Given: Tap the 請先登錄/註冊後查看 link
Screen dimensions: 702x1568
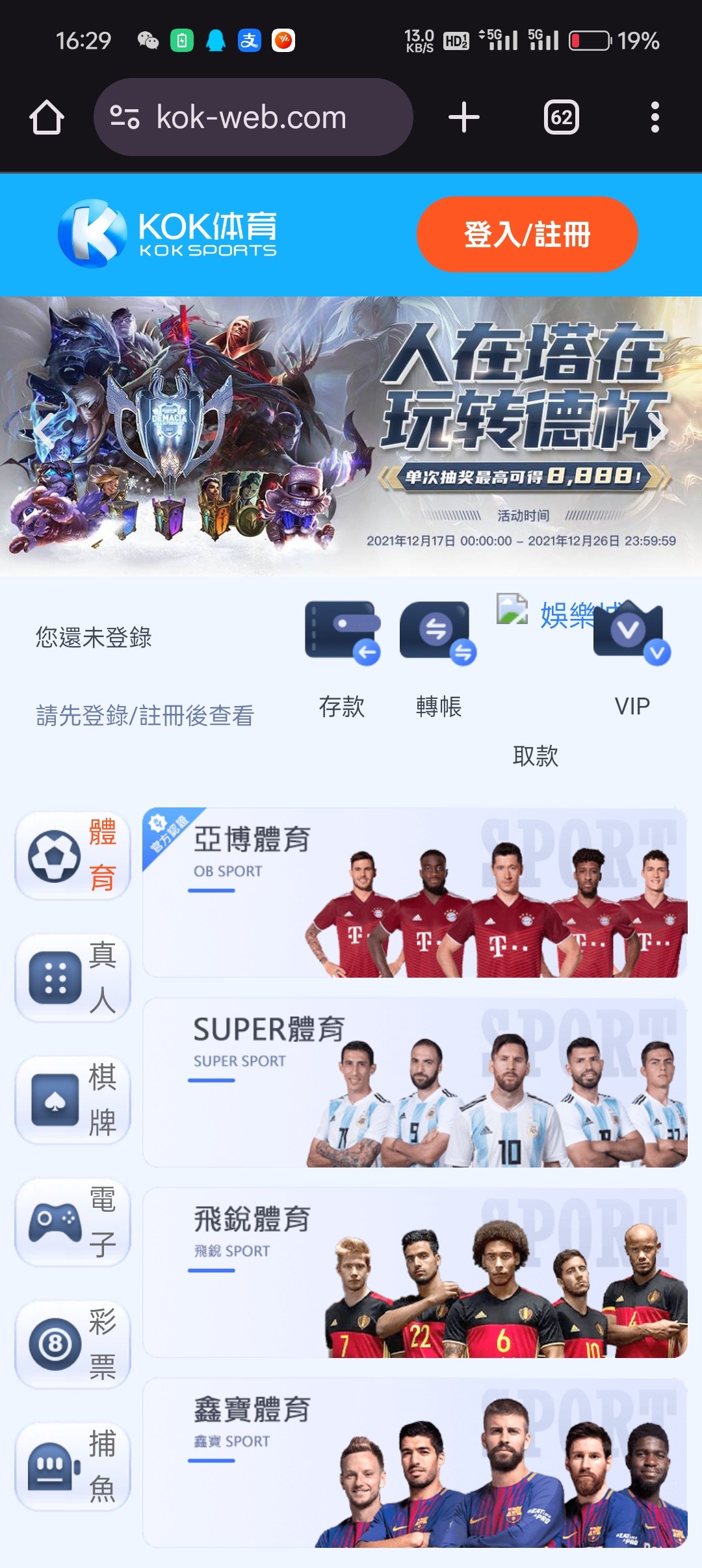Looking at the screenshot, I should [145, 715].
